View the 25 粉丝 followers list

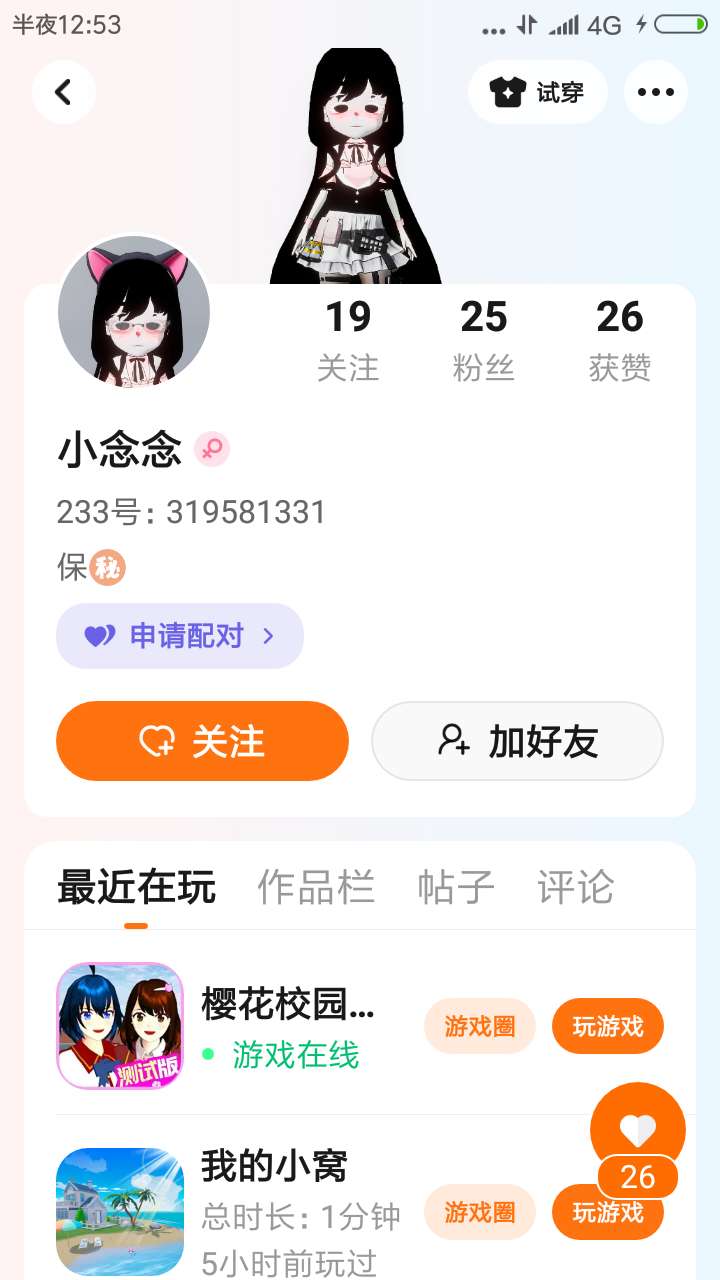pos(484,341)
